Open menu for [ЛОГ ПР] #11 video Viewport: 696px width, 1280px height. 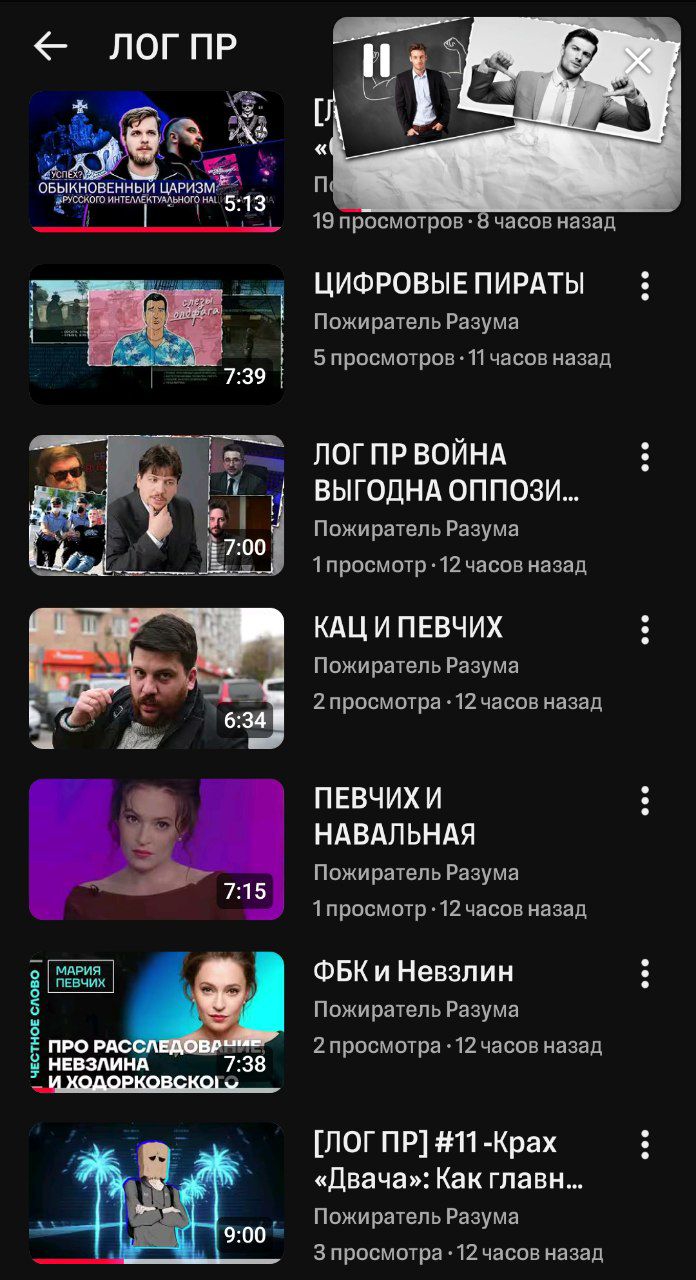click(x=645, y=1145)
